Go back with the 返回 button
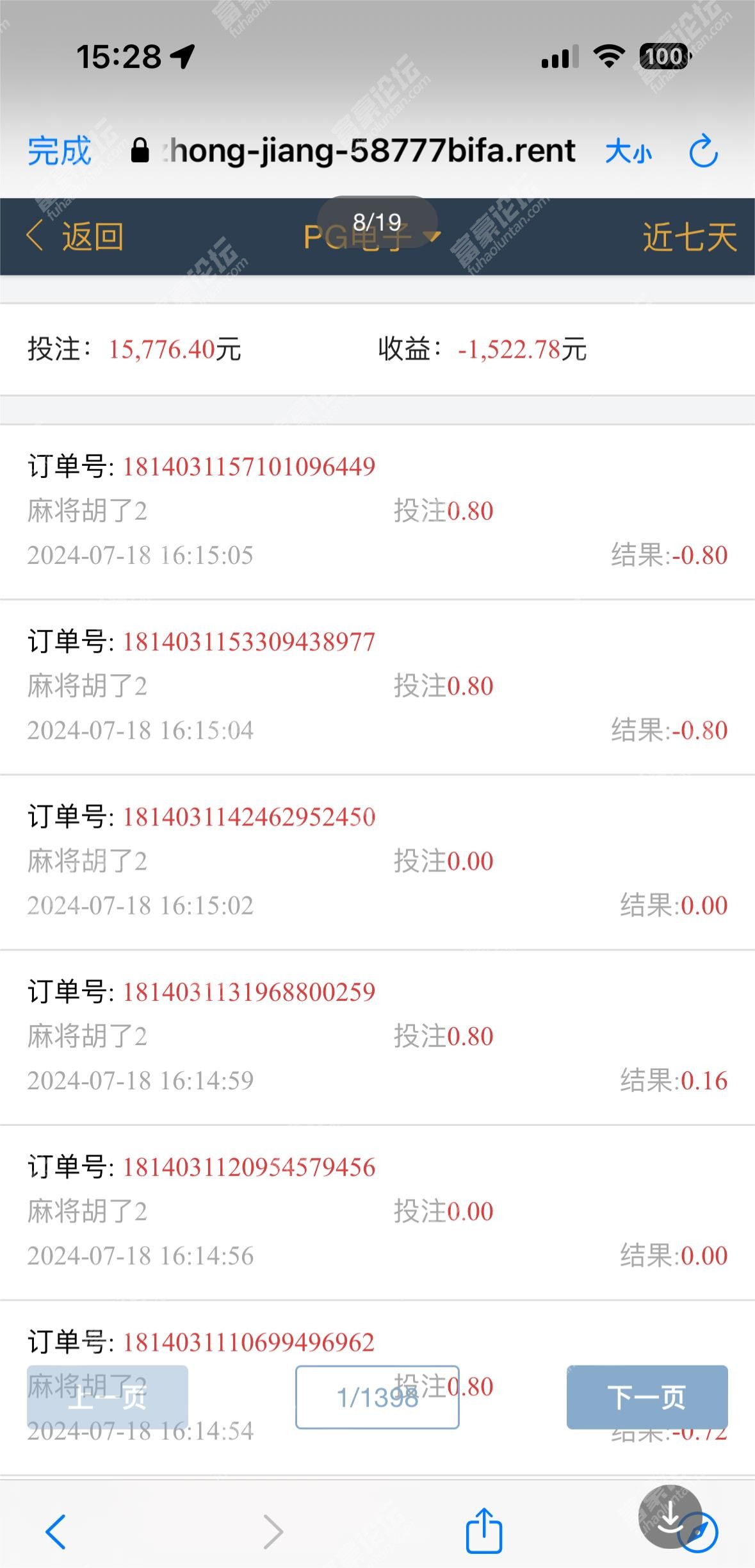755x1568 pixels. [x=75, y=236]
